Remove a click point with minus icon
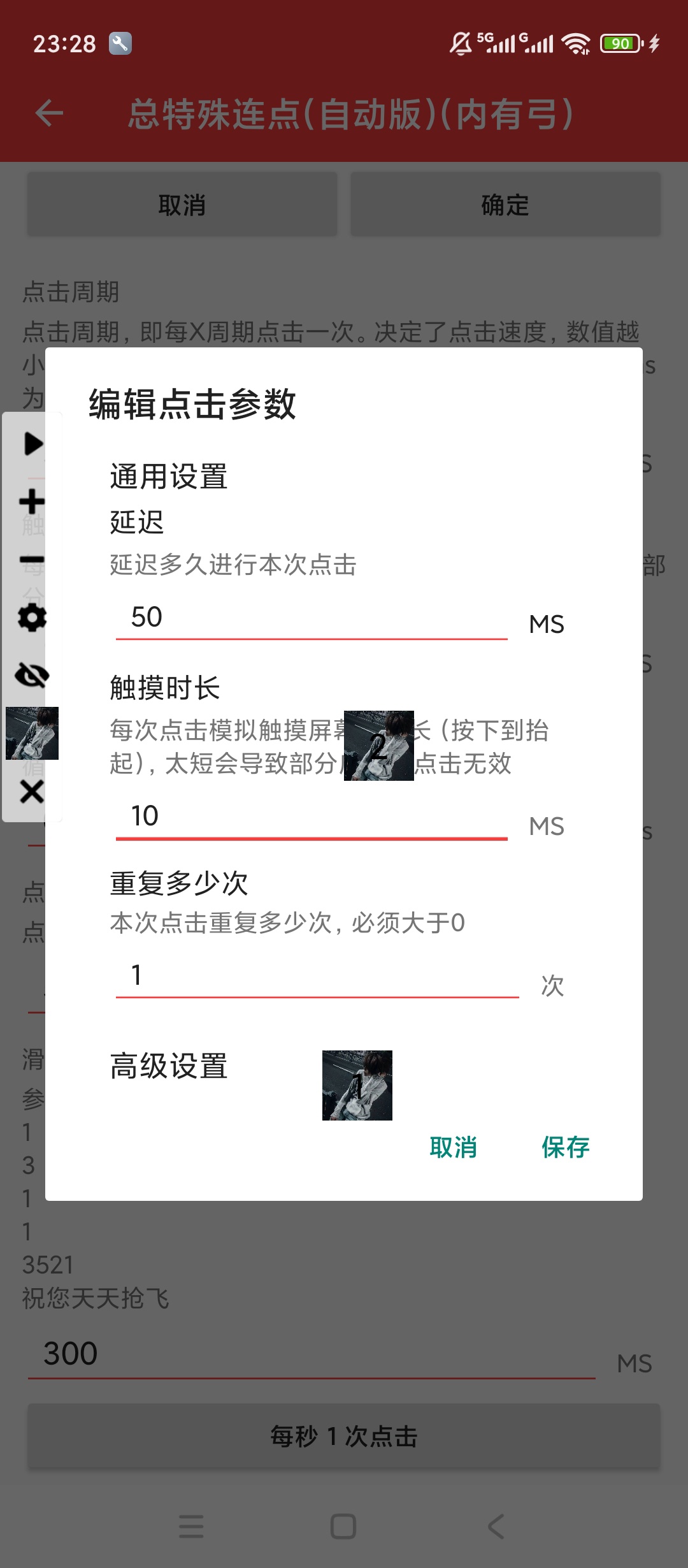Screen dimensions: 688x1568 coord(32,560)
